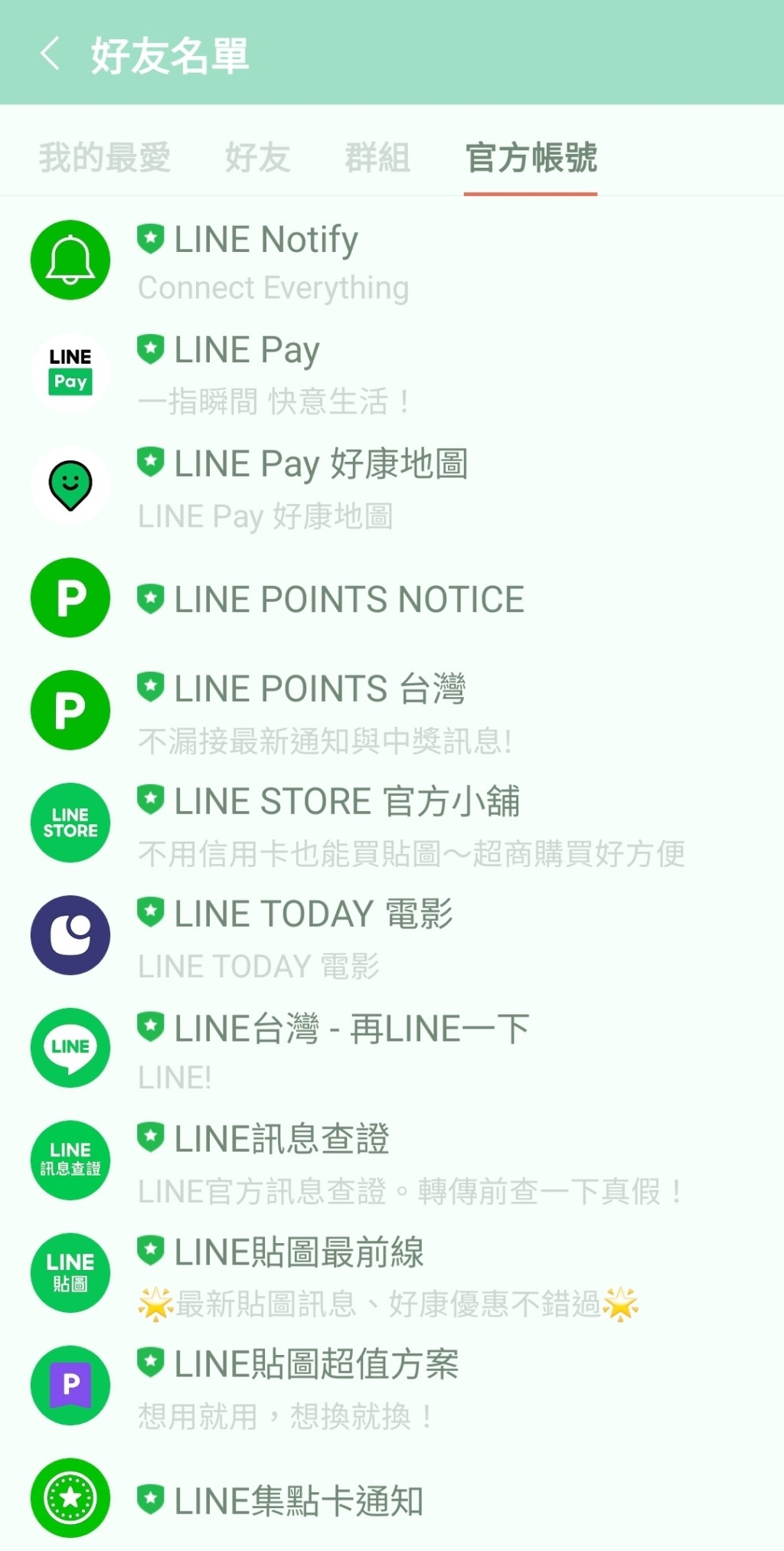Open the LINE訊息查證 account

click(392, 1161)
